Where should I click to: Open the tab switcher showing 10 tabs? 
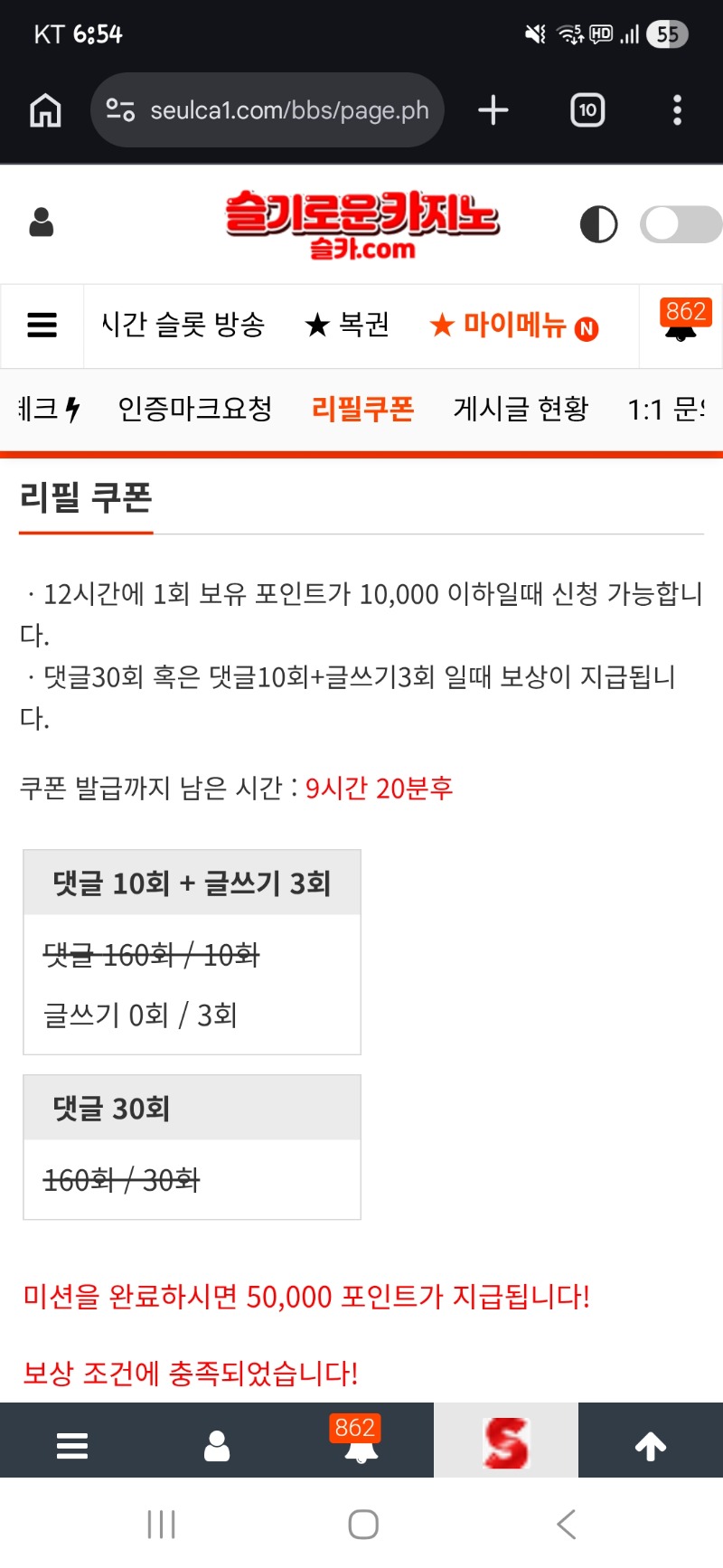[587, 110]
